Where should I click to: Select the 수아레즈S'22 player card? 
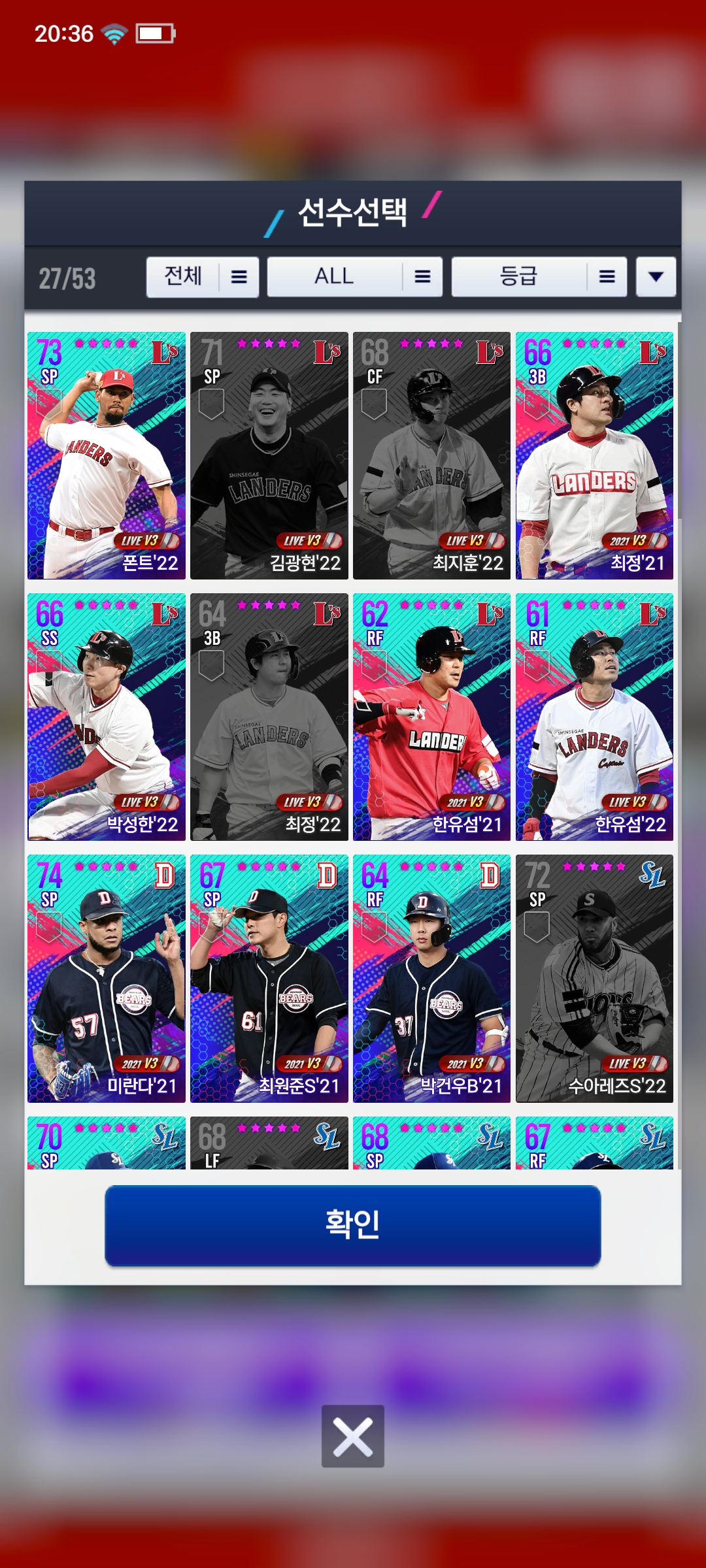point(594,978)
